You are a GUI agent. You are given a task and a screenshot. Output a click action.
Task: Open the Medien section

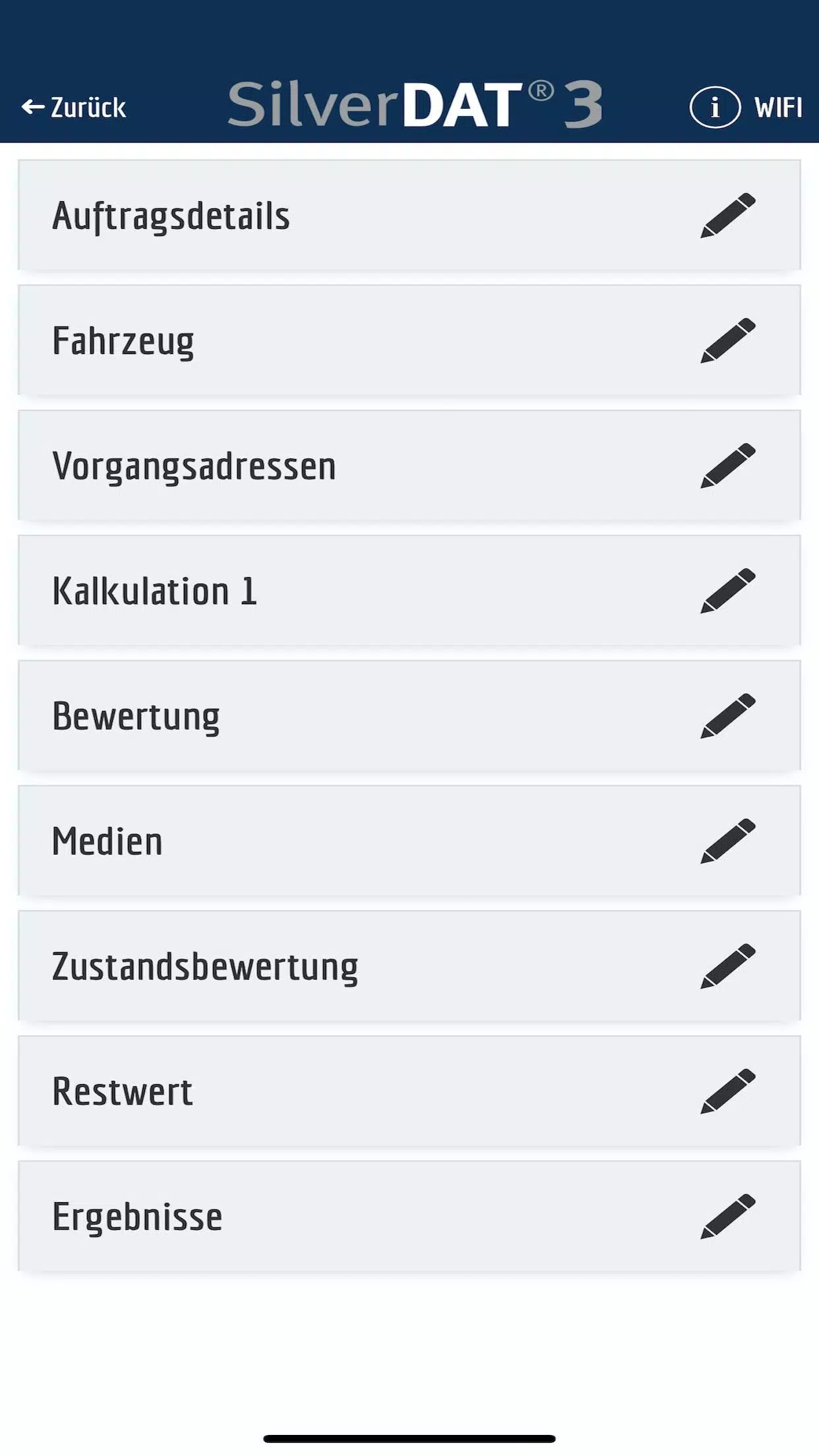point(409,841)
